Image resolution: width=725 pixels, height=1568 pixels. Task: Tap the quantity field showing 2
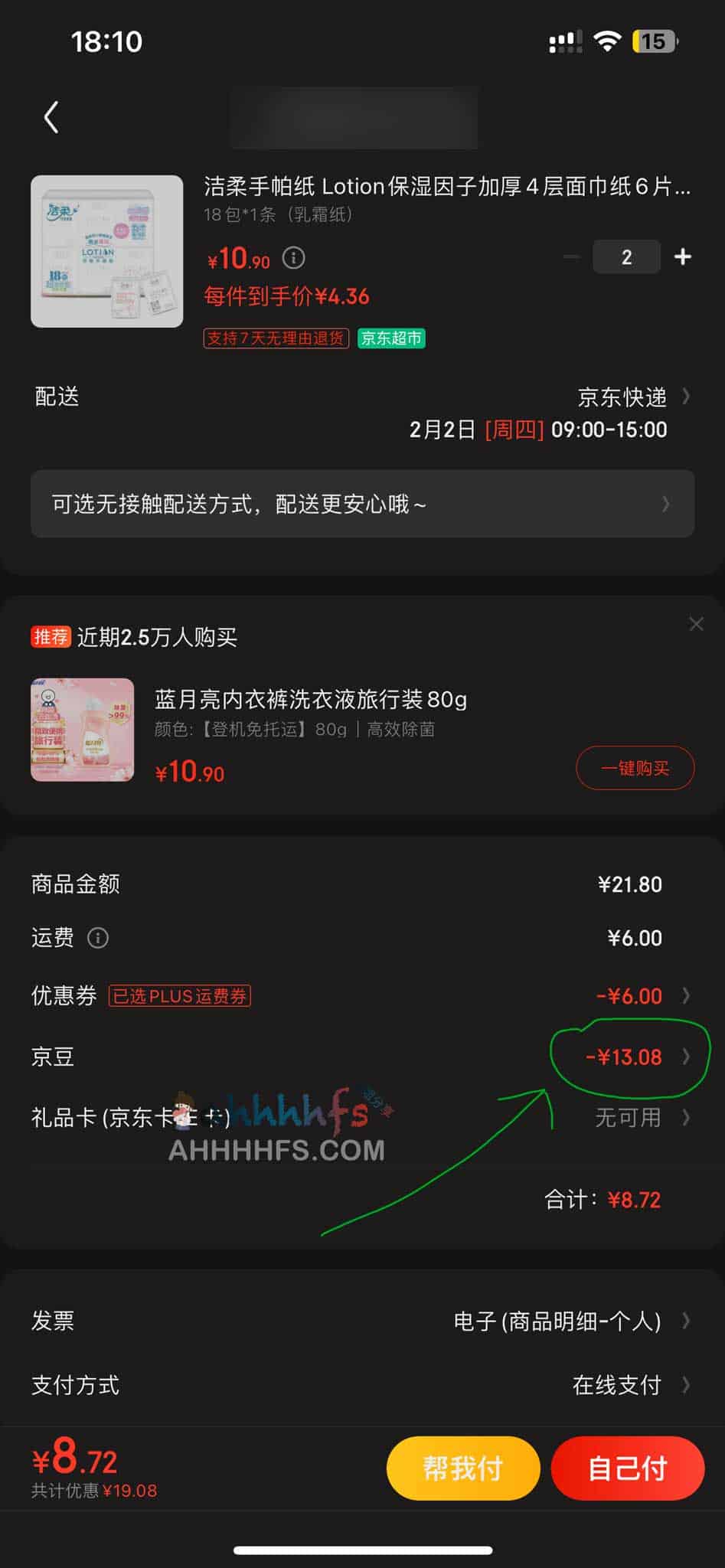coord(626,257)
